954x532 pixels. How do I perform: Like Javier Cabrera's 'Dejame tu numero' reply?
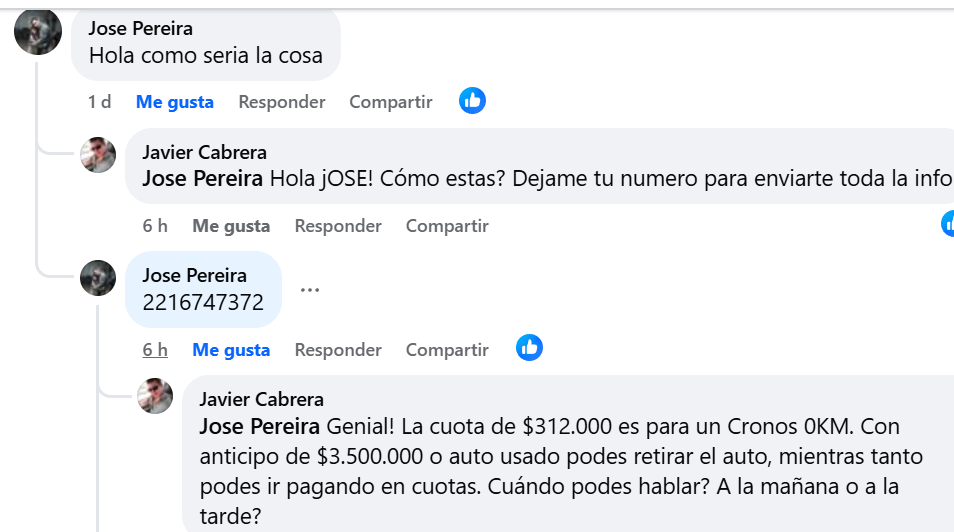click(x=231, y=226)
